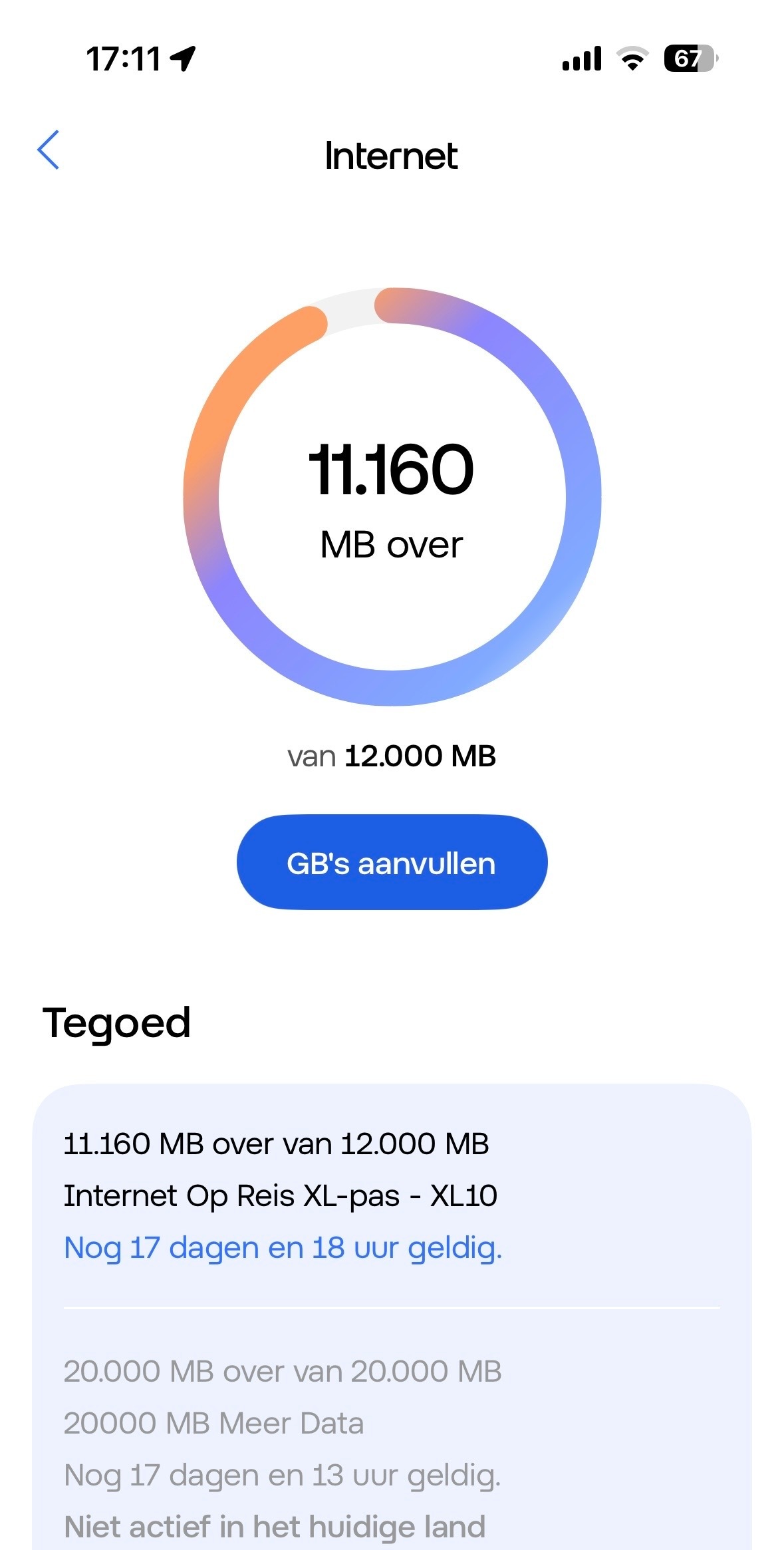Tap the GB's aanvullen button

392,863
